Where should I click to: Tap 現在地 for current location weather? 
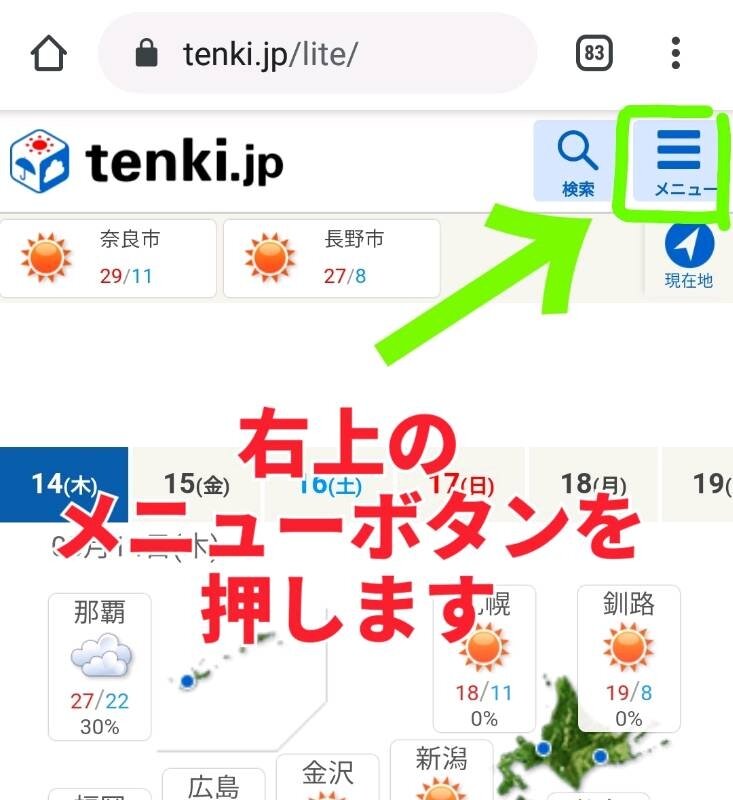(689, 256)
